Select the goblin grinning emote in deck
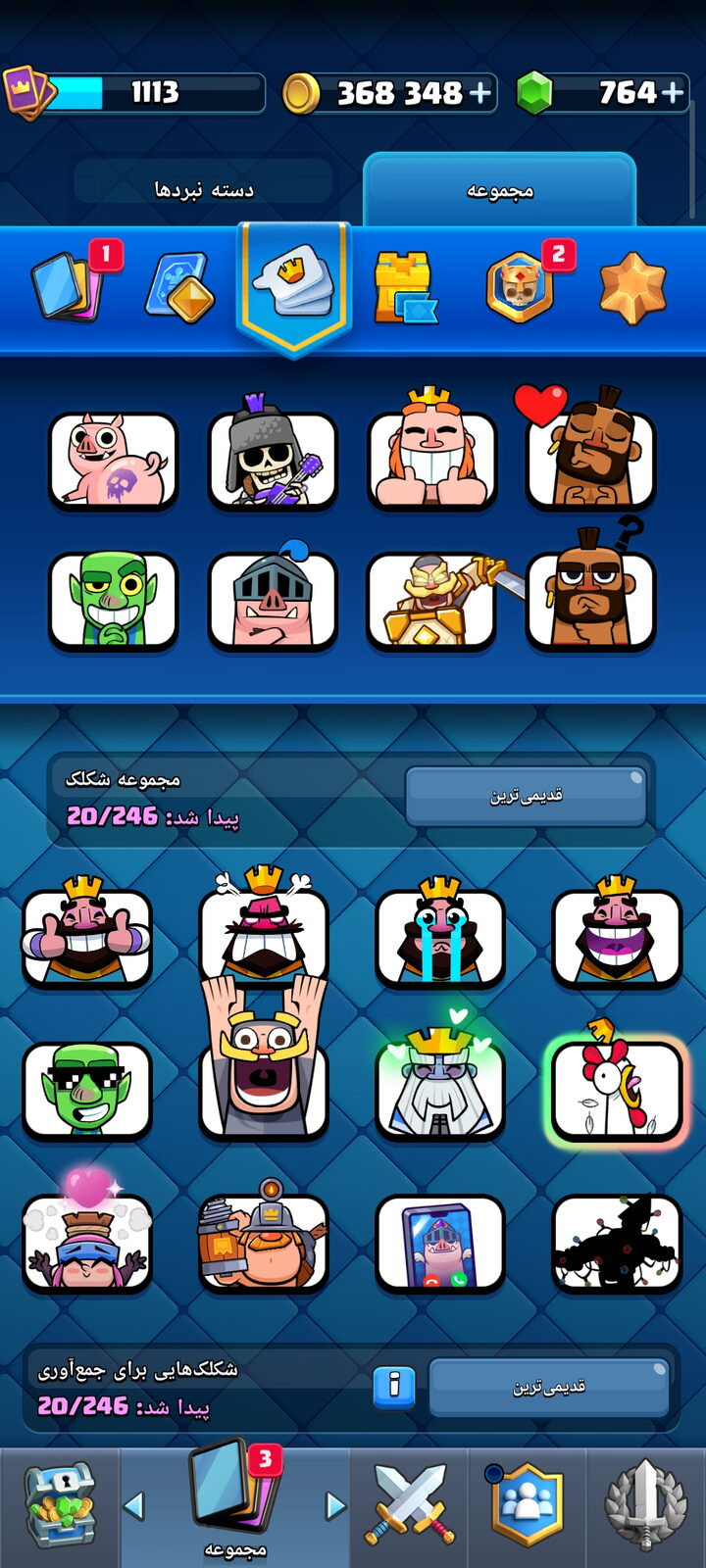The image size is (706, 1568). pyautogui.click(x=114, y=601)
